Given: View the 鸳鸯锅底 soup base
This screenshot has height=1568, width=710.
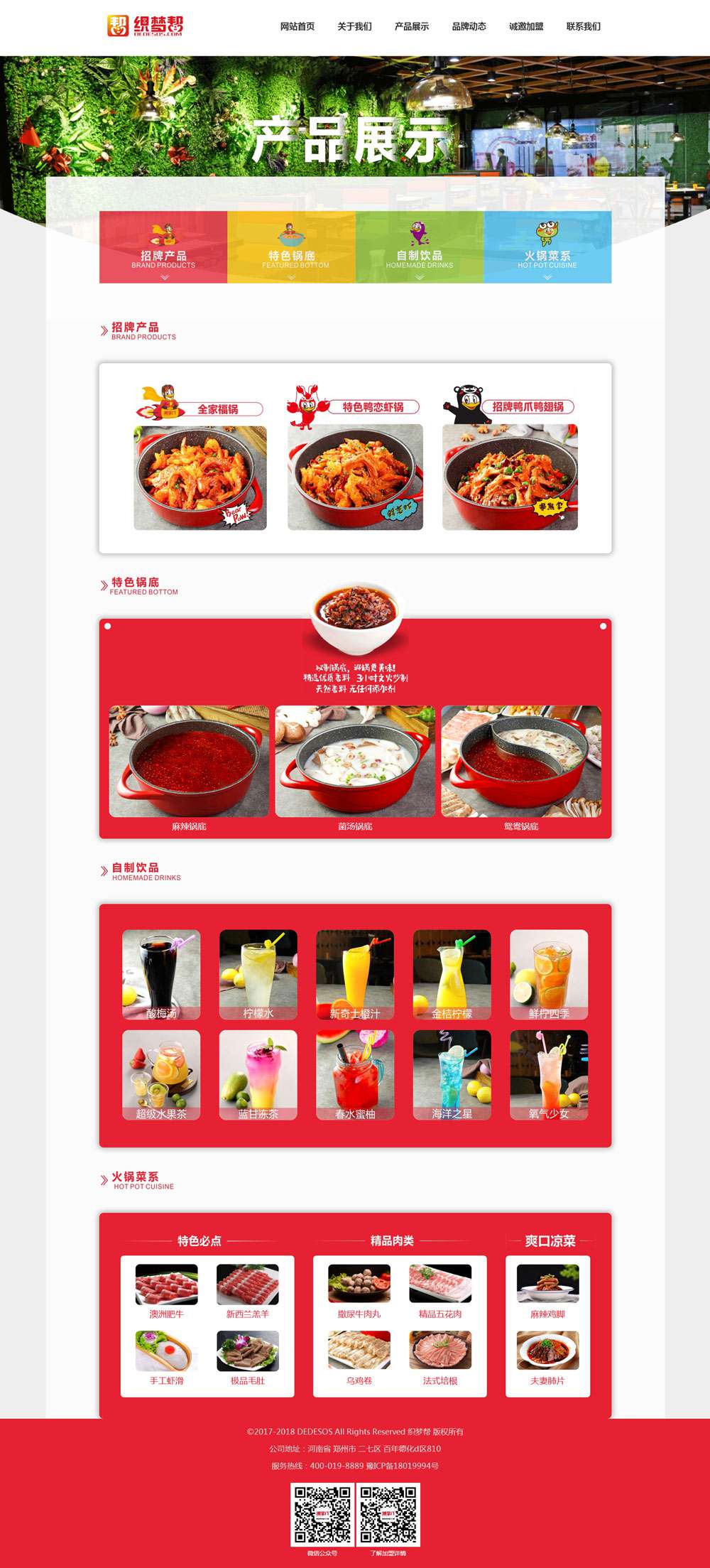Looking at the screenshot, I should tap(521, 761).
